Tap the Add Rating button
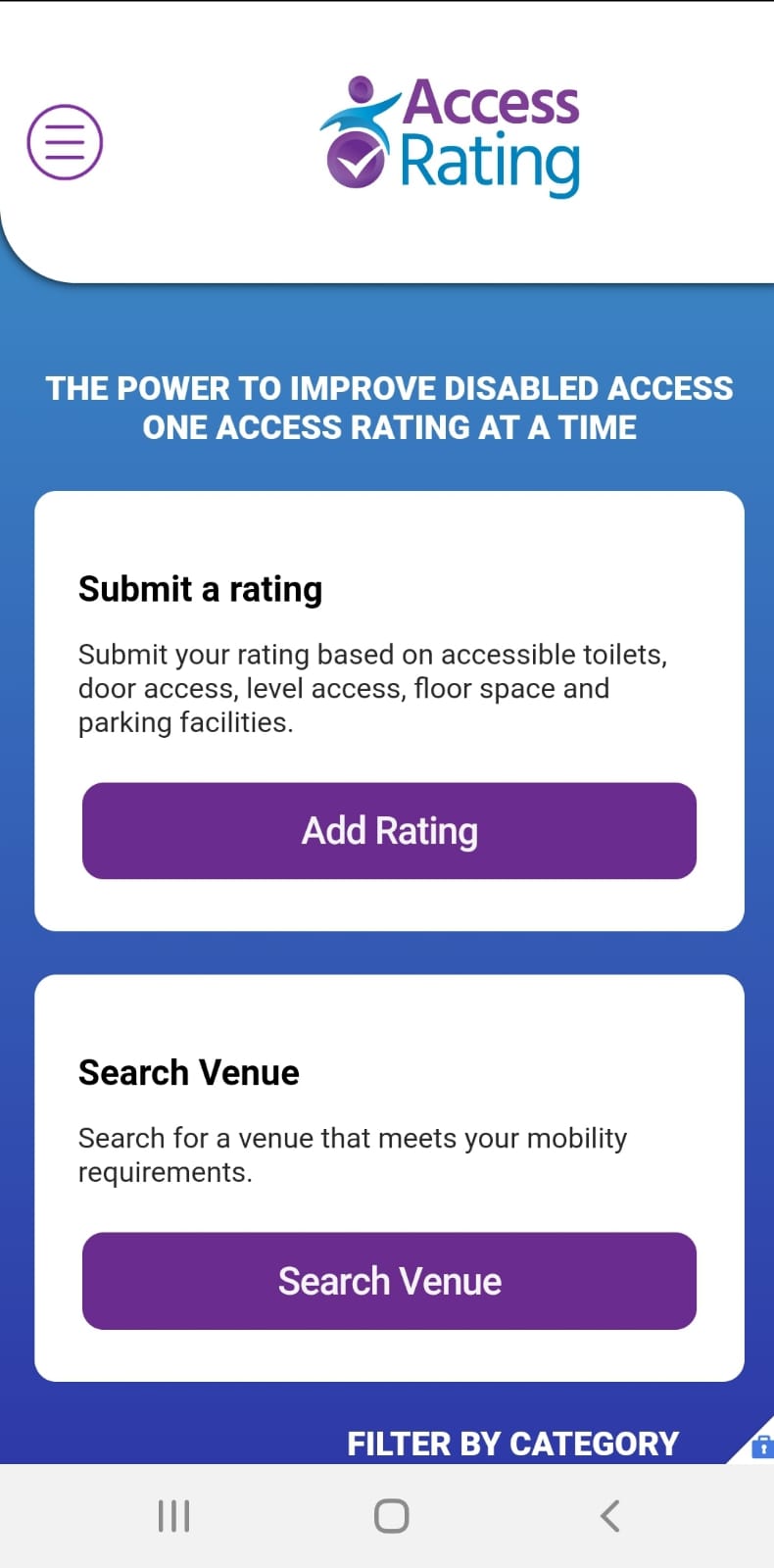This screenshot has height=1568, width=774. coord(389,830)
